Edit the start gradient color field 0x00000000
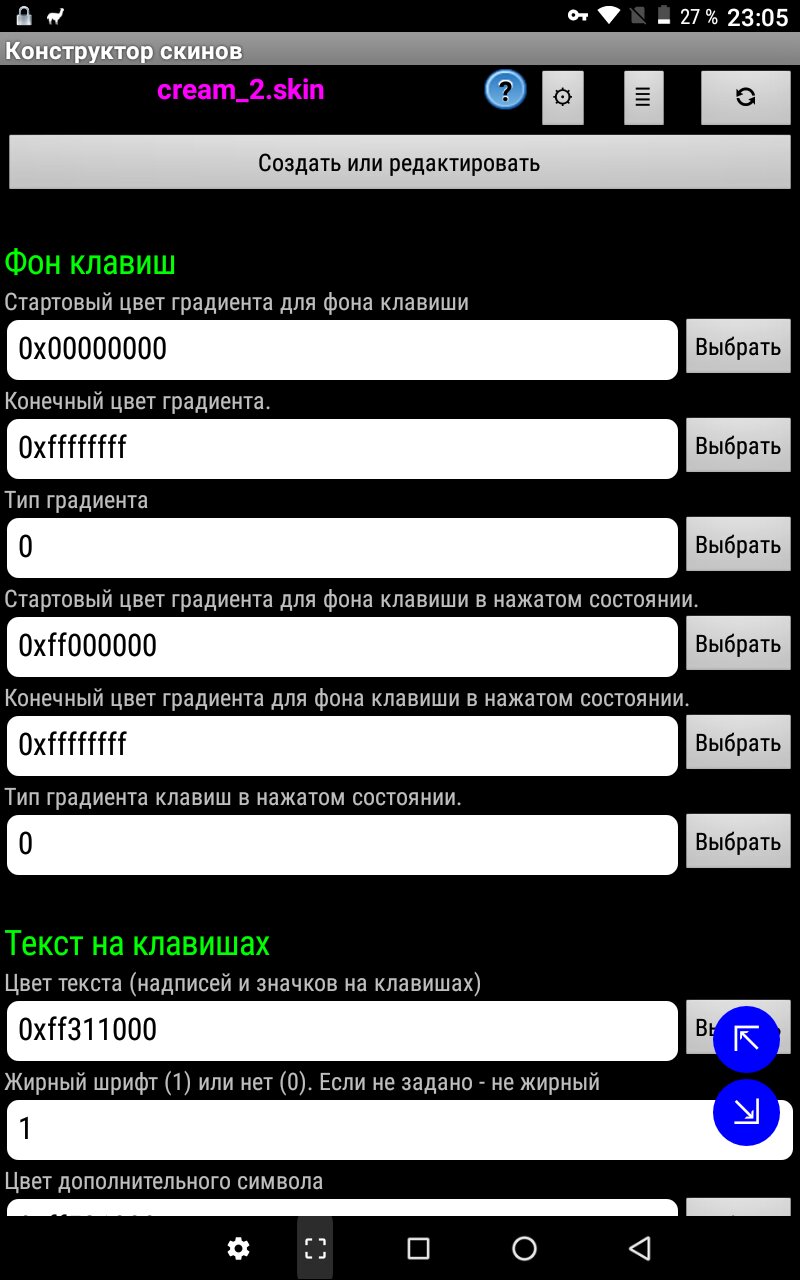The height and width of the screenshot is (1280, 800). click(x=343, y=349)
